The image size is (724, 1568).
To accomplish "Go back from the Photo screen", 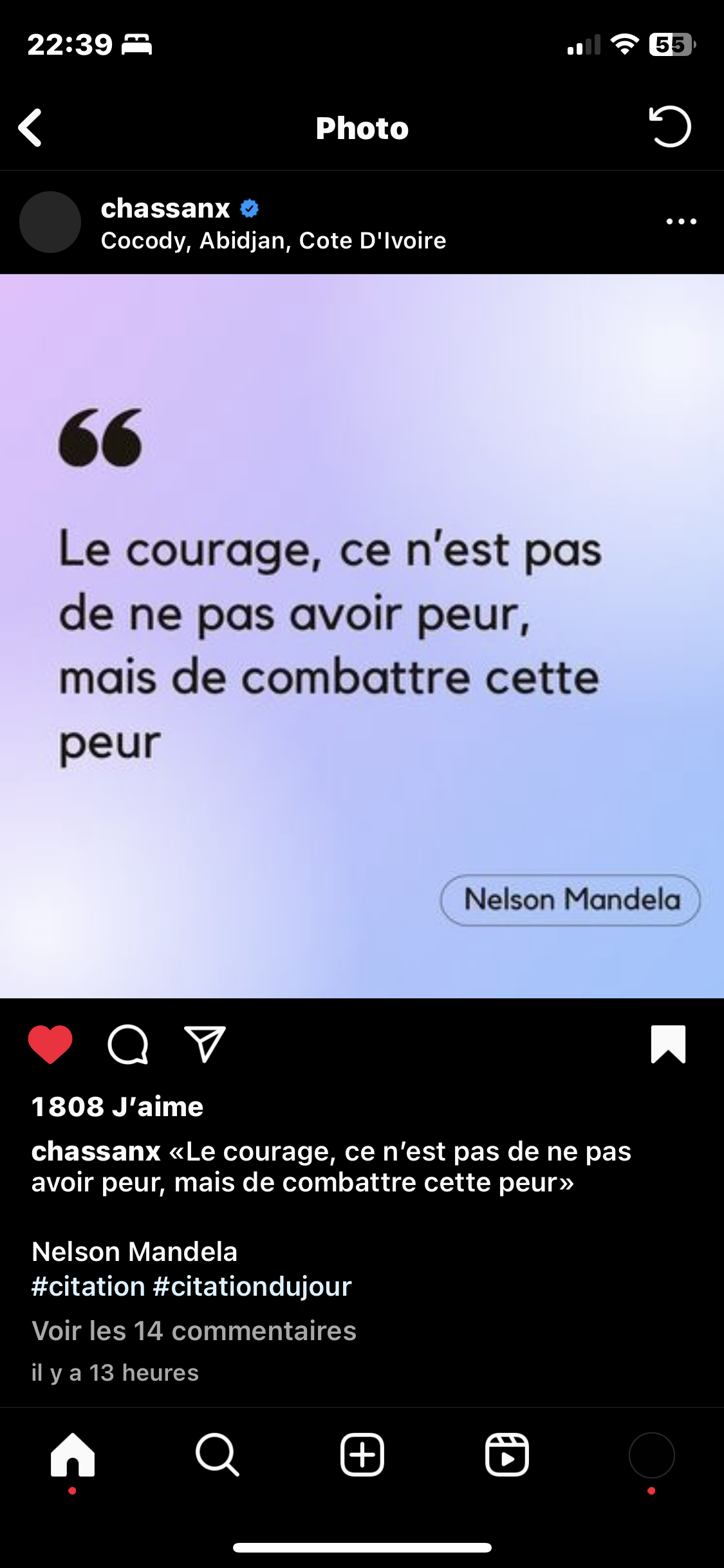I will click(x=31, y=127).
